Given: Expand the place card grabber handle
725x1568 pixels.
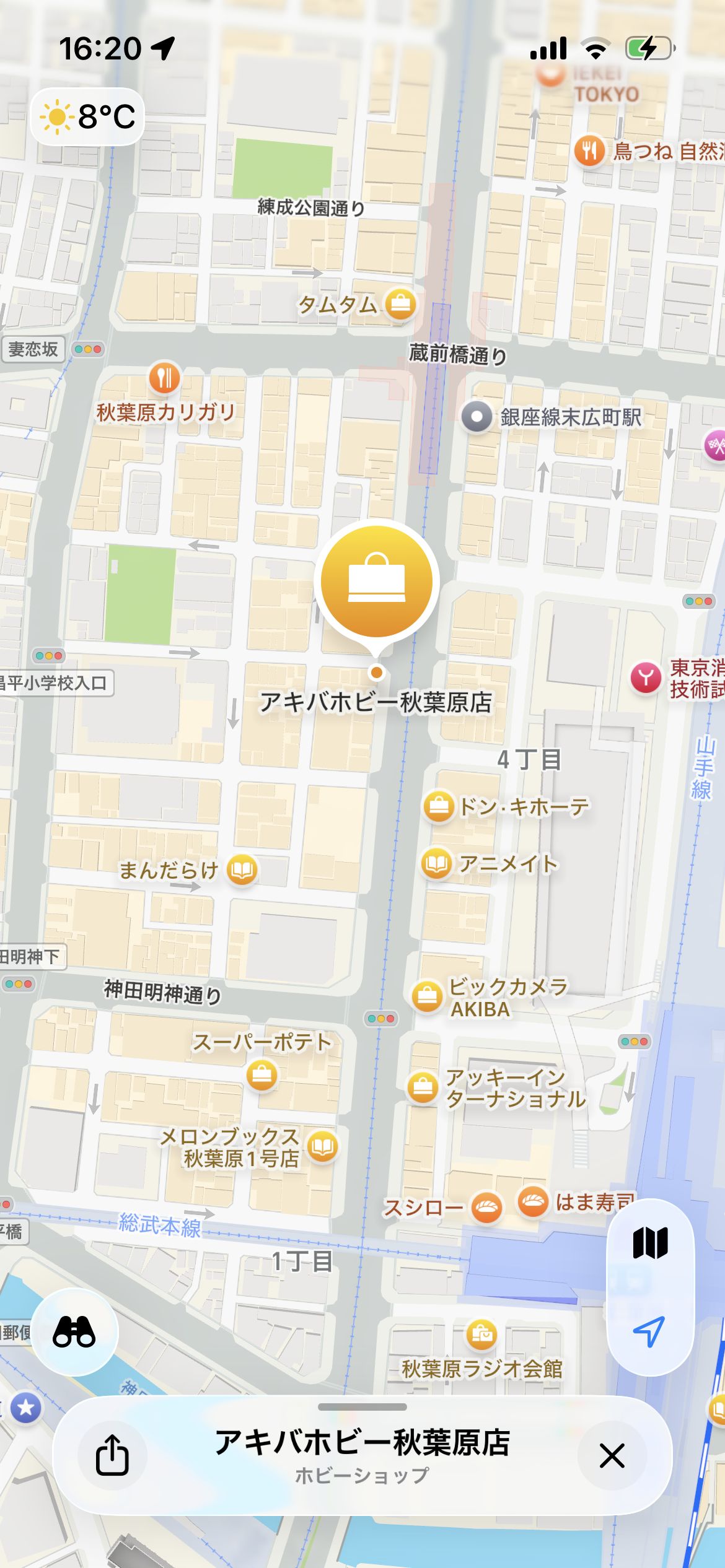Looking at the screenshot, I should point(362,1406).
